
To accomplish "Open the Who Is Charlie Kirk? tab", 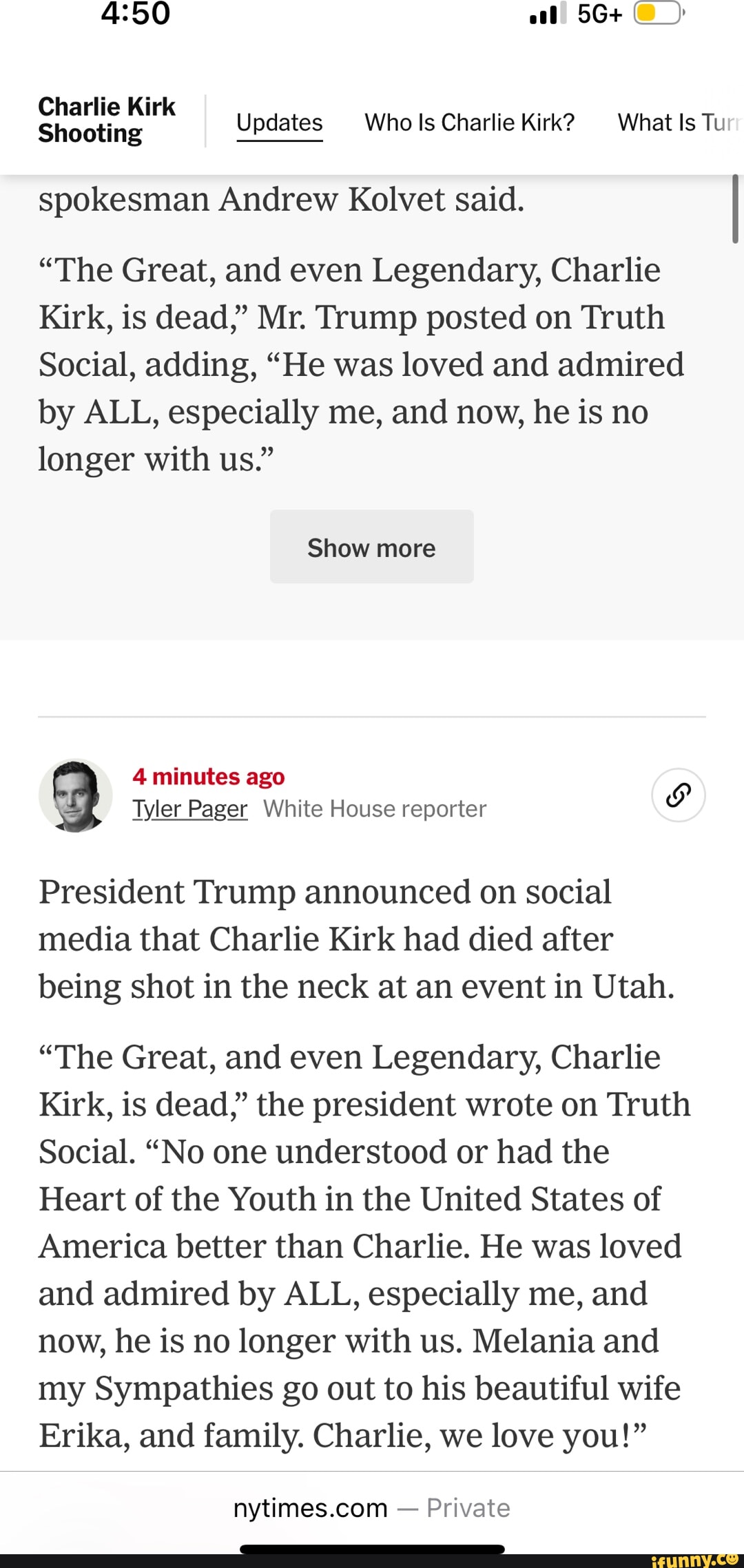I will tap(469, 123).
